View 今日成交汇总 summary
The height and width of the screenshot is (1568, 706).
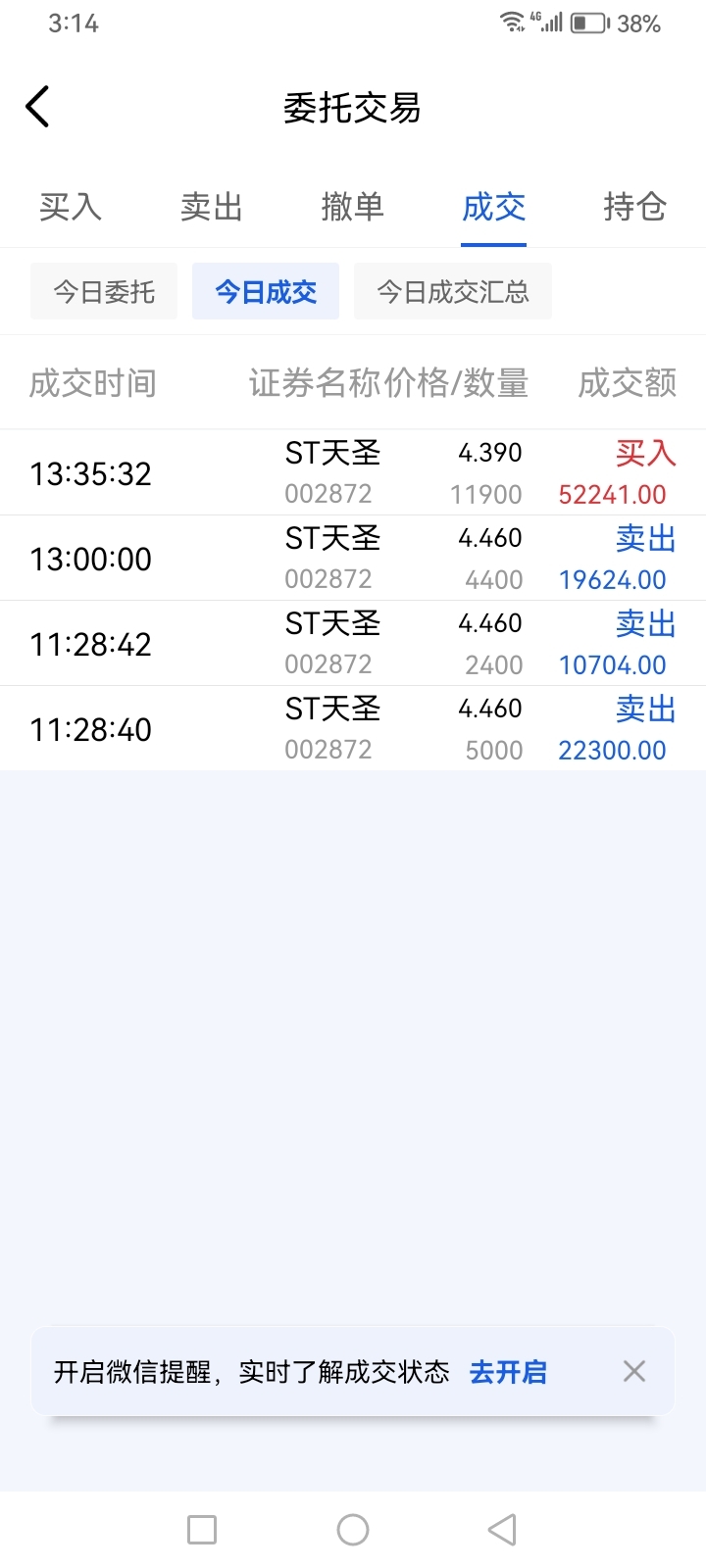(x=453, y=291)
